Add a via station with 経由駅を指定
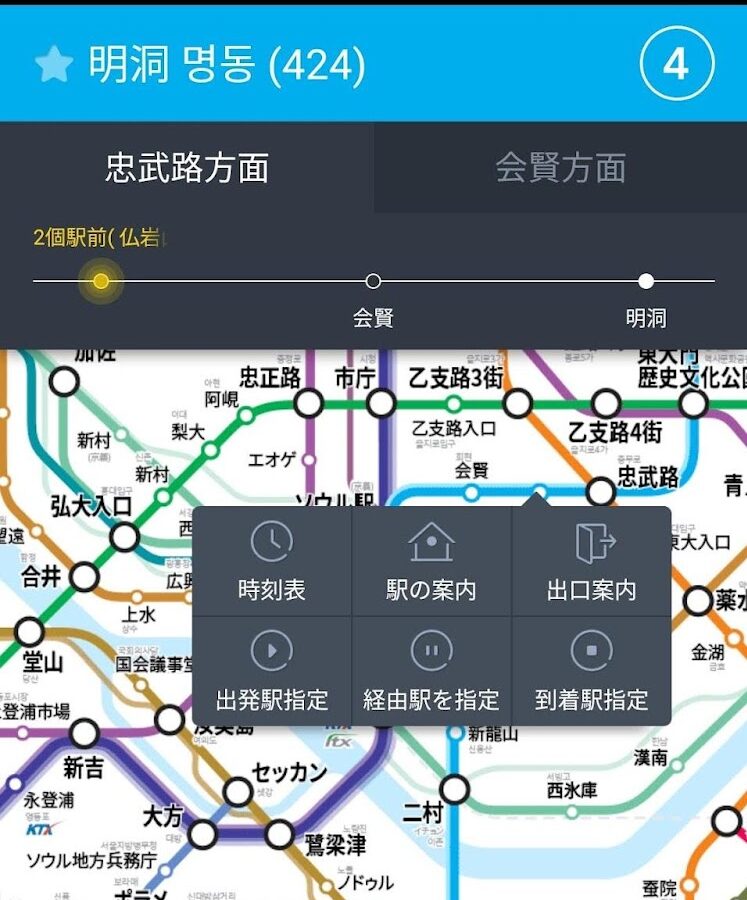The image size is (747, 900). click(x=431, y=671)
